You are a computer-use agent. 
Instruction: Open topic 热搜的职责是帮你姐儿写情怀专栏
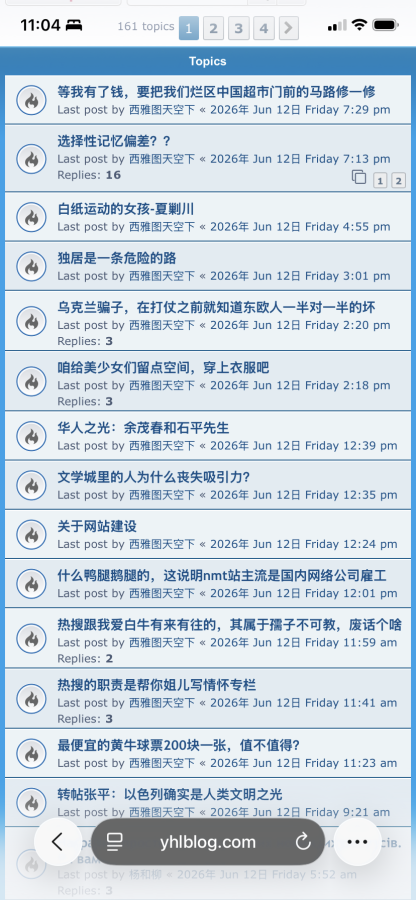click(157, 685)
